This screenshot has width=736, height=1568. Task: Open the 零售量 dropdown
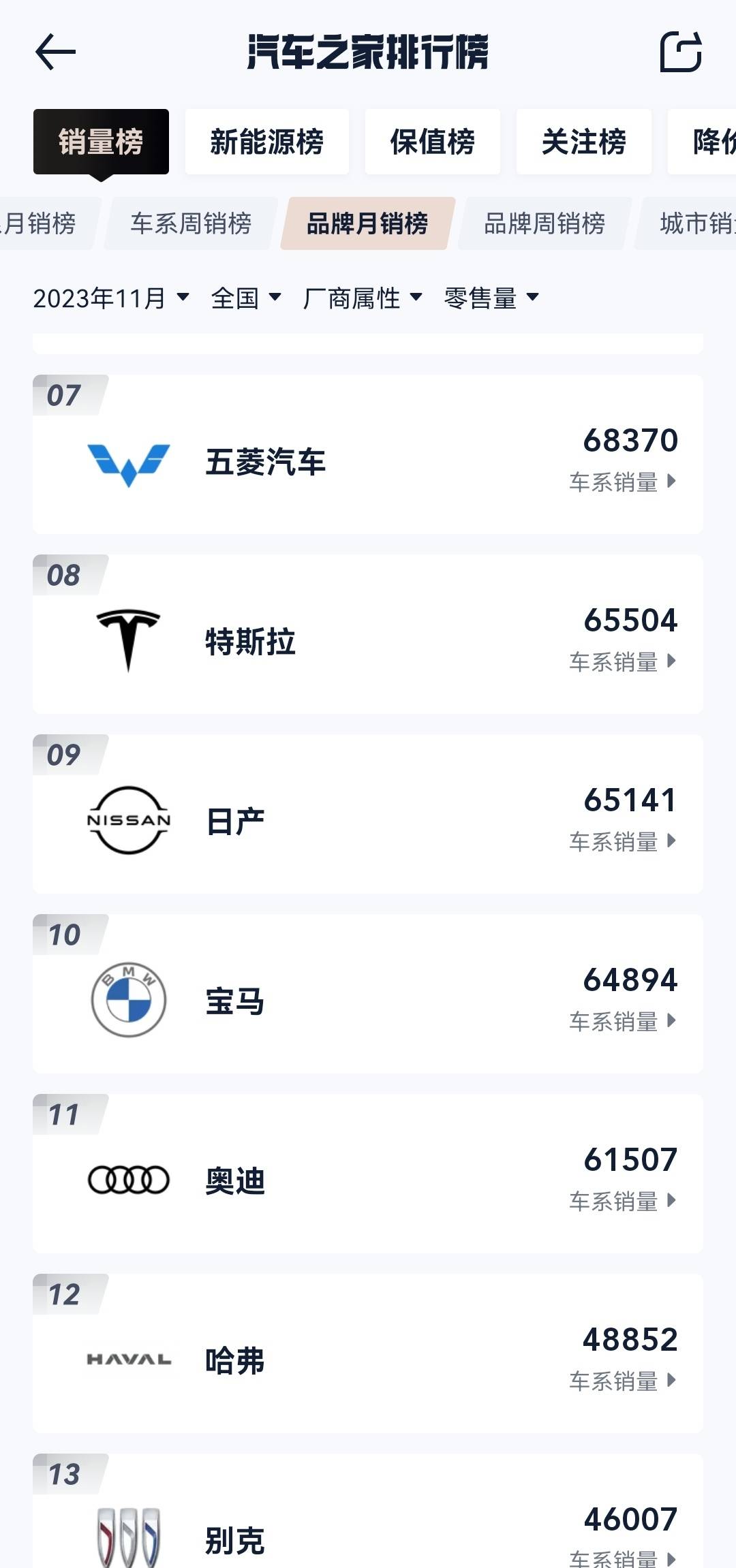(491, 298)
